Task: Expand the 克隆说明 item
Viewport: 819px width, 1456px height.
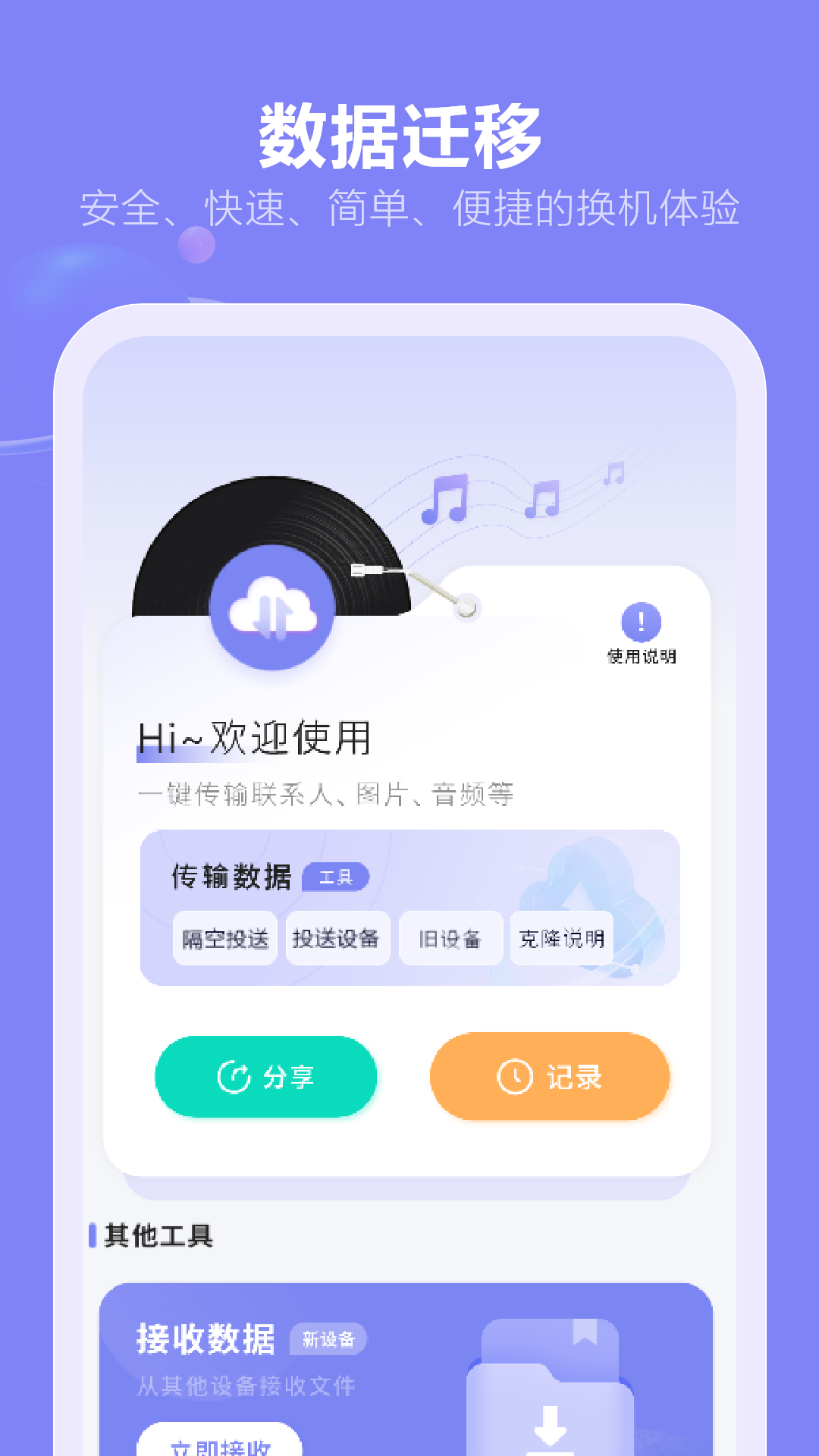Action: click(561, 938)
